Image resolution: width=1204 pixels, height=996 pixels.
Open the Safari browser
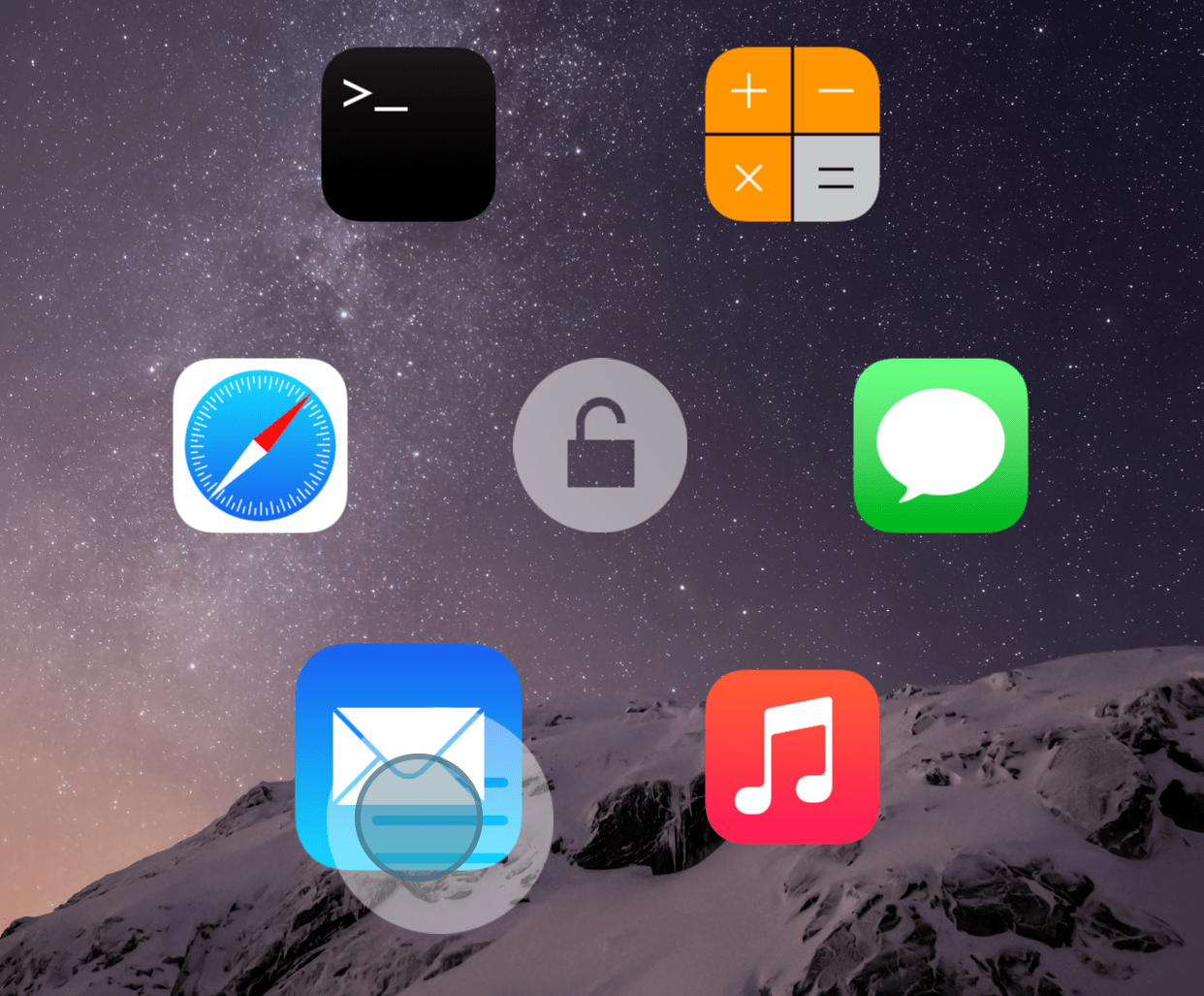(x=260, y=445)
